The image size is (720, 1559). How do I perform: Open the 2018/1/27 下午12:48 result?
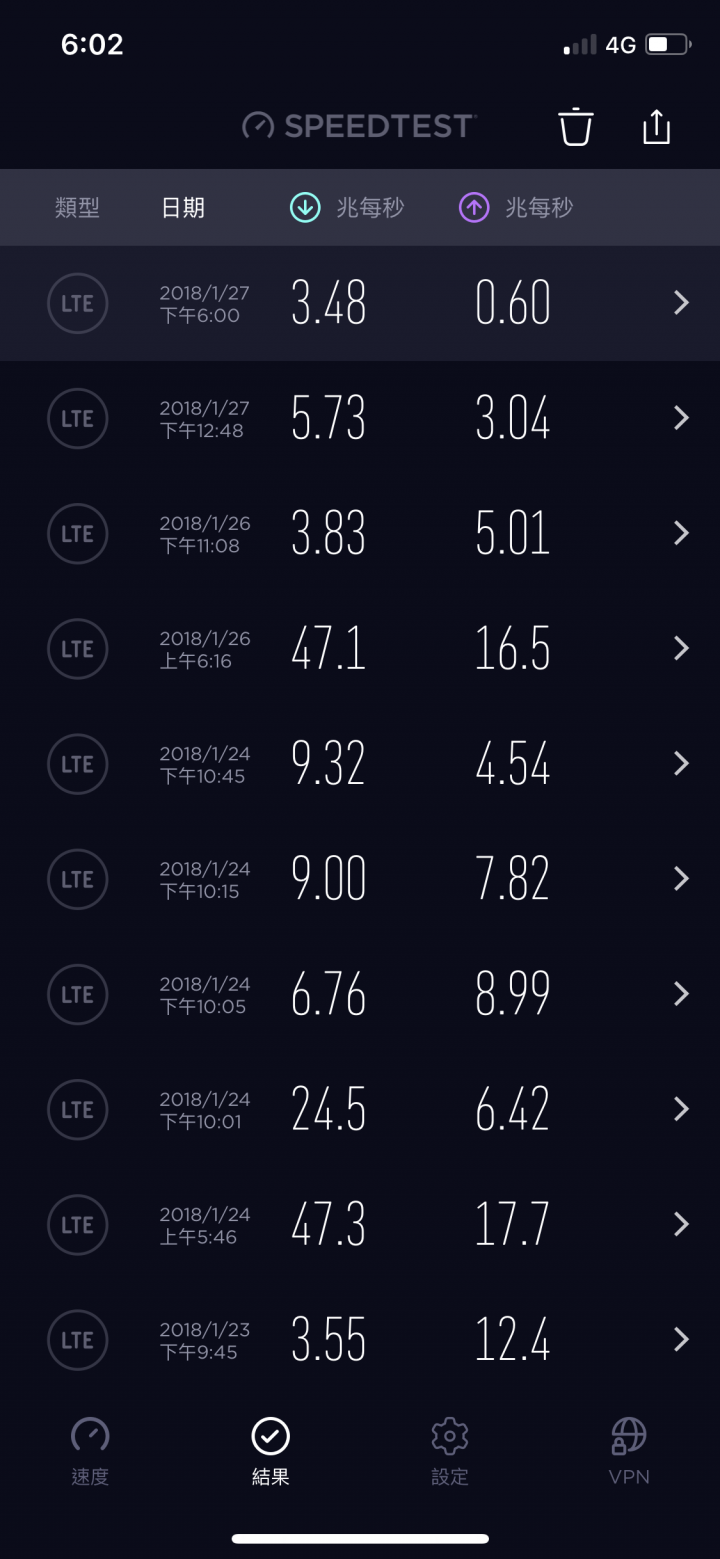[x=360, y=418]
